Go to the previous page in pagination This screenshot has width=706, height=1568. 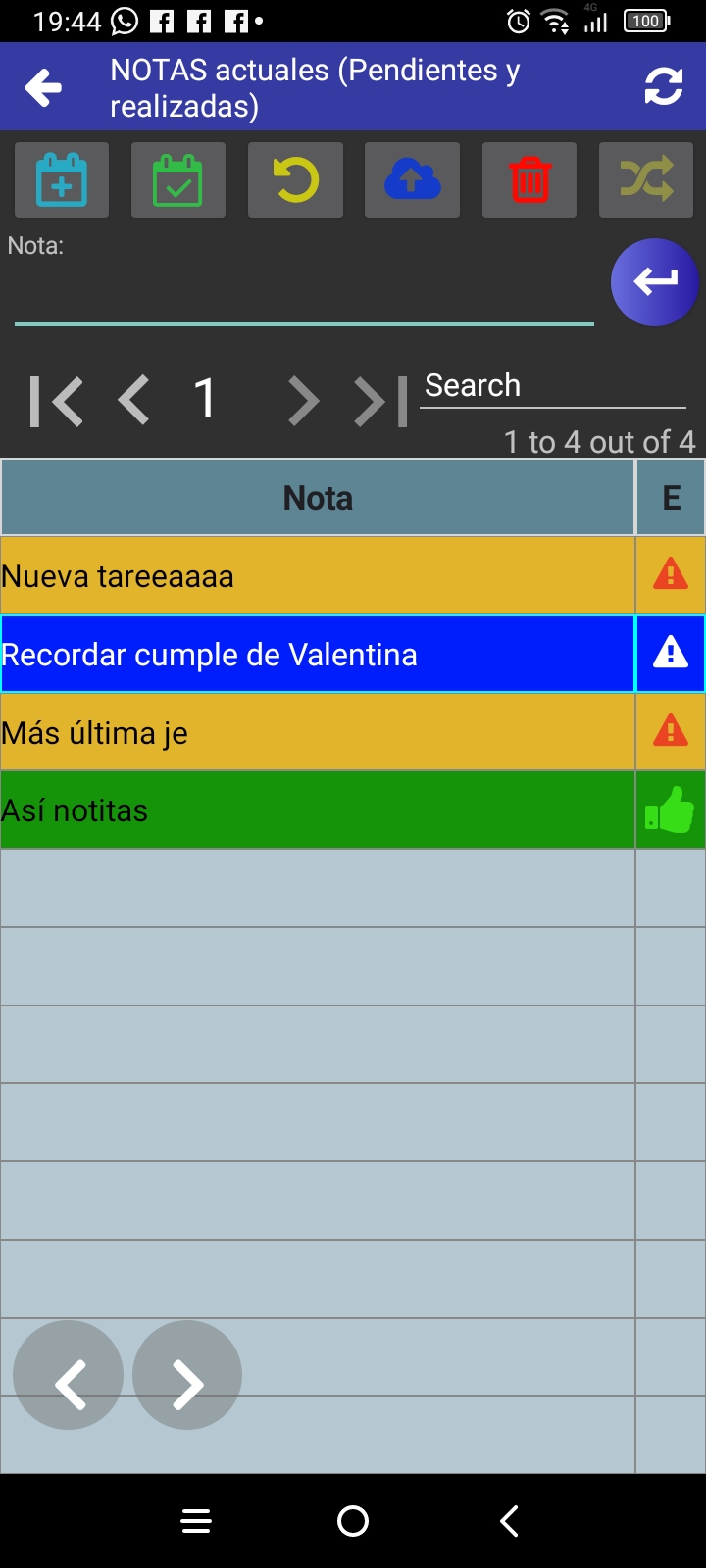[133, 401]
